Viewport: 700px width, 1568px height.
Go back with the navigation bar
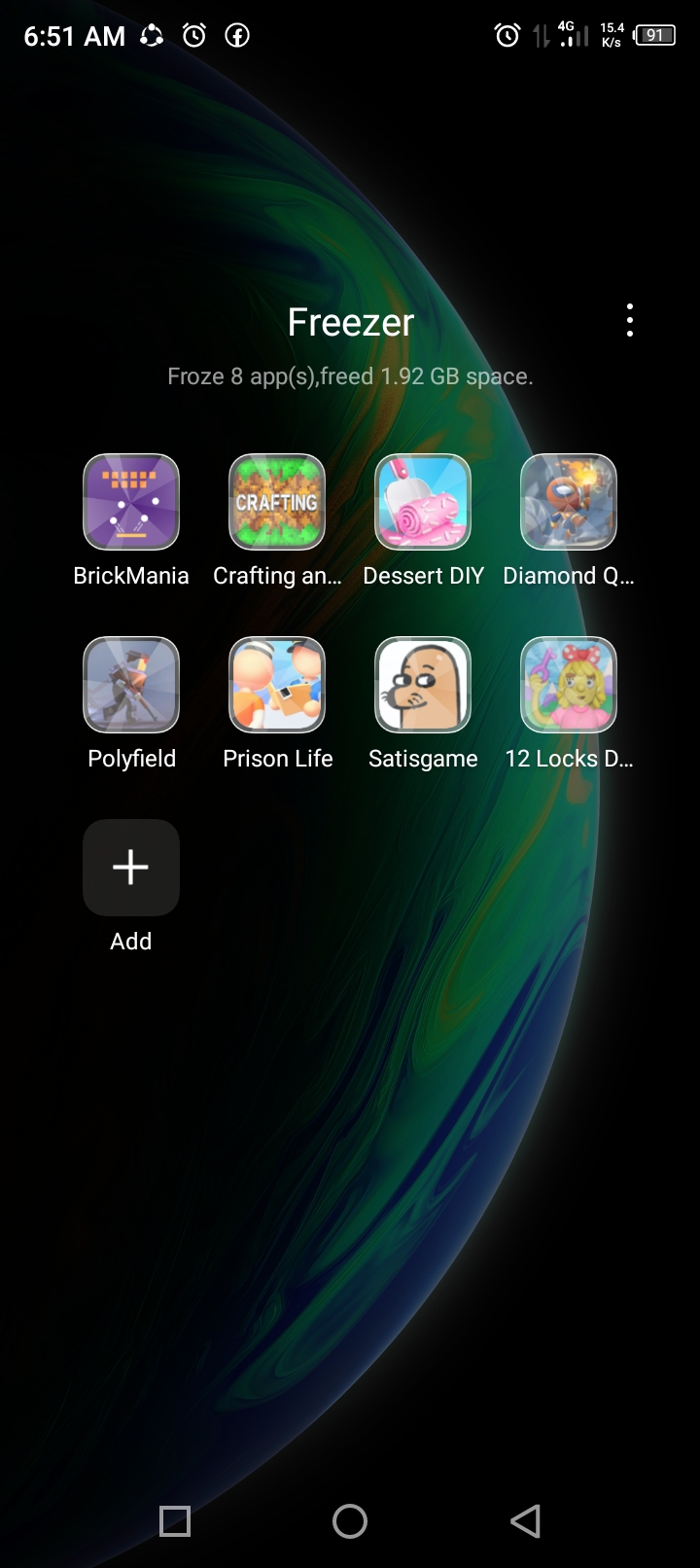coord(525,1520)
